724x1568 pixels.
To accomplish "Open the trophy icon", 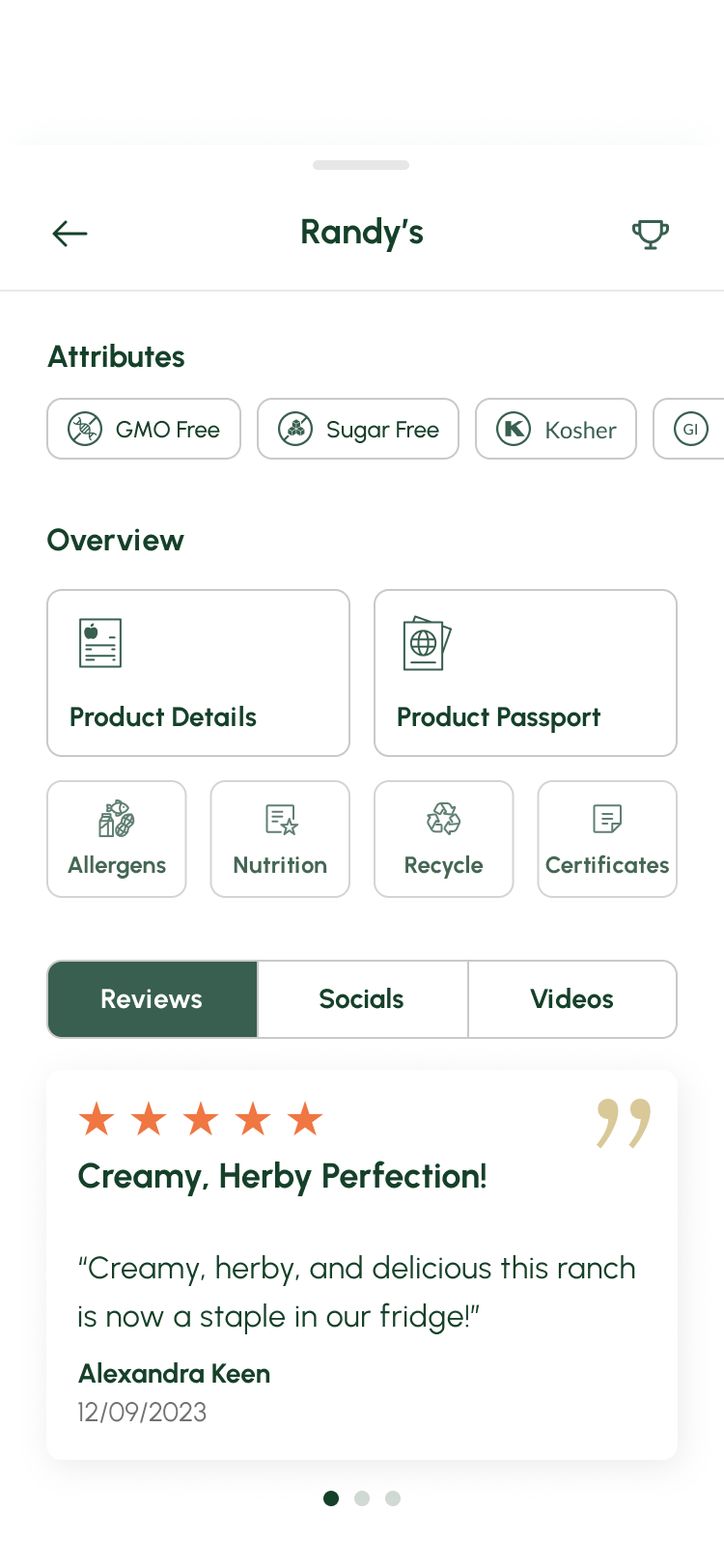I will [650, 234].
